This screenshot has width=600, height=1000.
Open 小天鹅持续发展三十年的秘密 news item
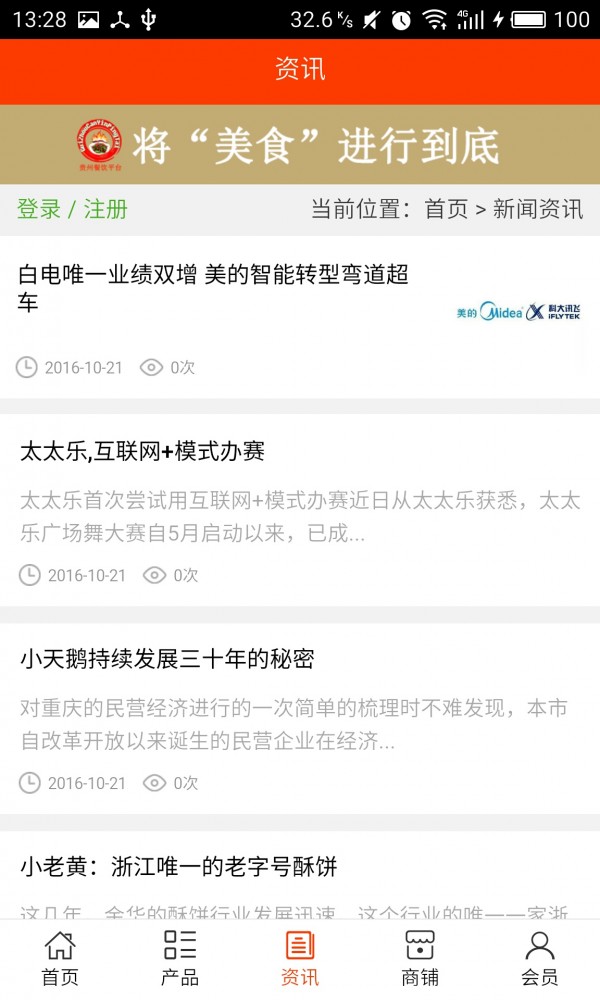[167, 659]
